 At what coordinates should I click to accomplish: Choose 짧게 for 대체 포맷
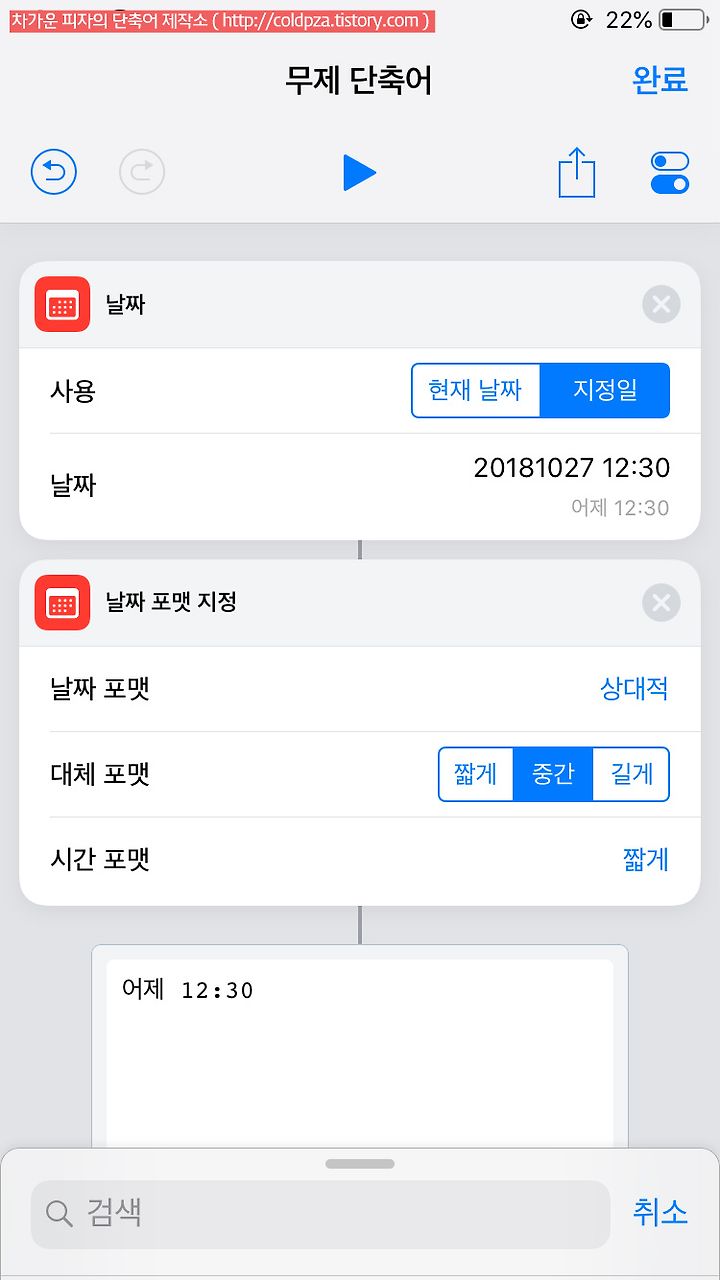click(476, 774)
